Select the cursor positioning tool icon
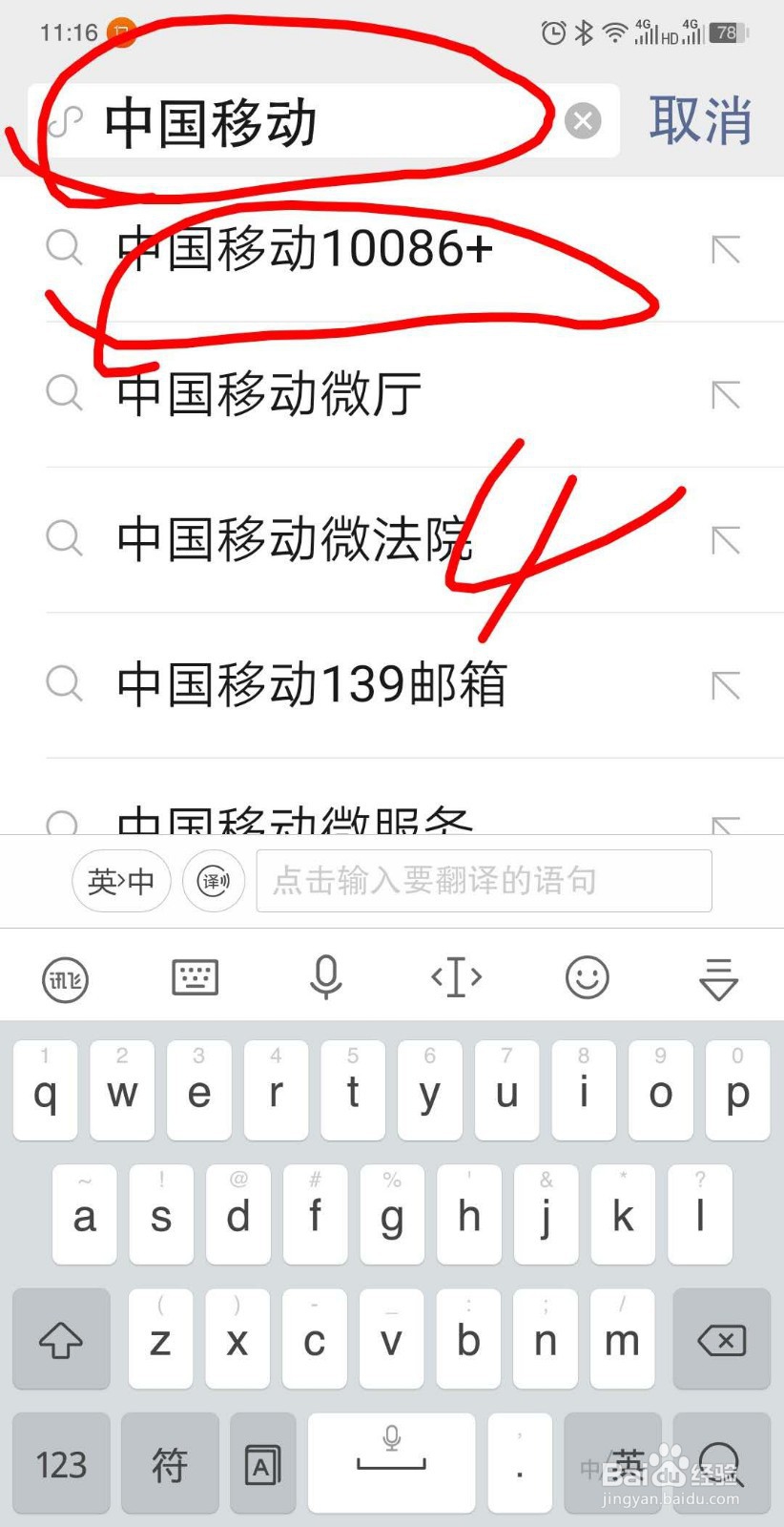 pyautogui.click(x=455, y=977)
